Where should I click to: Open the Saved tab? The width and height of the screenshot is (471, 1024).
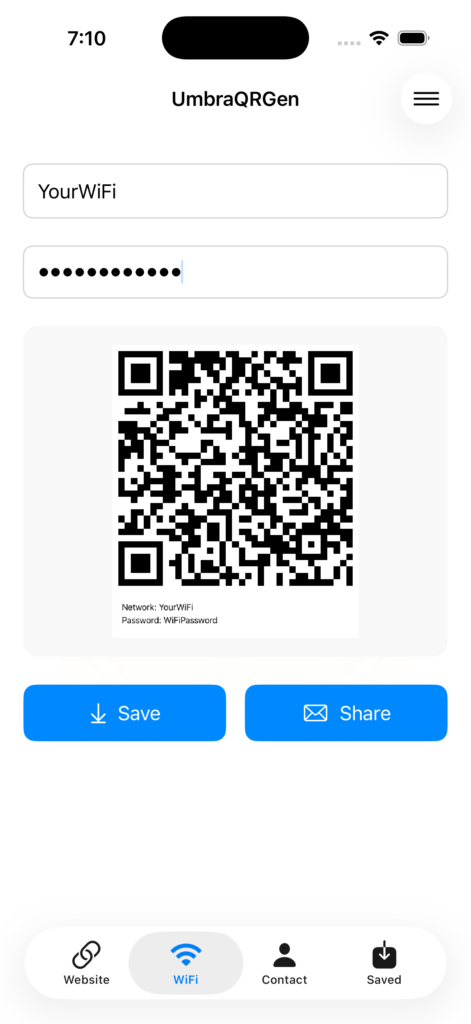(x=384, y=963)
